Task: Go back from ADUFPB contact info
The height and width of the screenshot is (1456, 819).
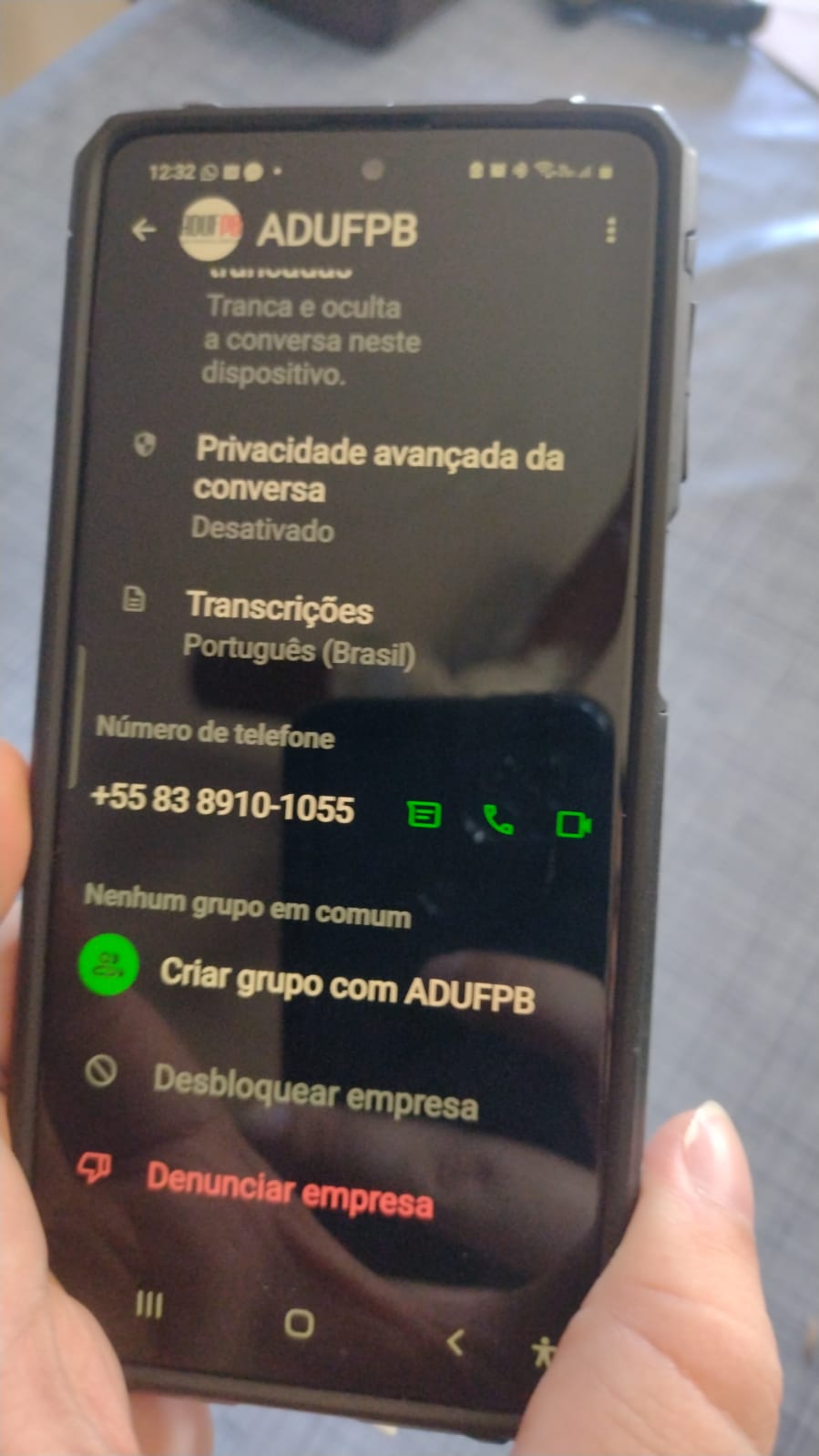Action: [x=144, y=229]
